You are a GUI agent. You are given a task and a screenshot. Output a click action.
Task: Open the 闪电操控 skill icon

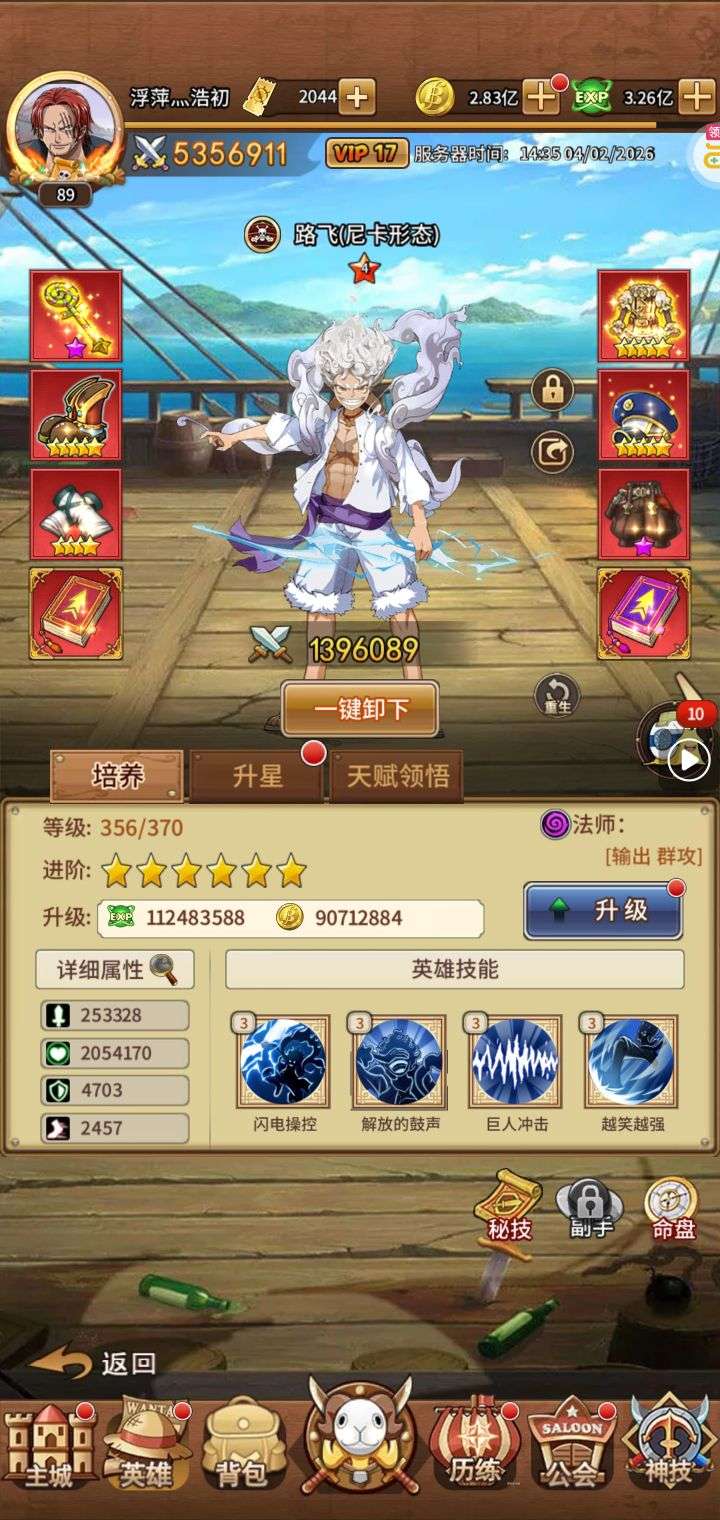point(283,1062)
